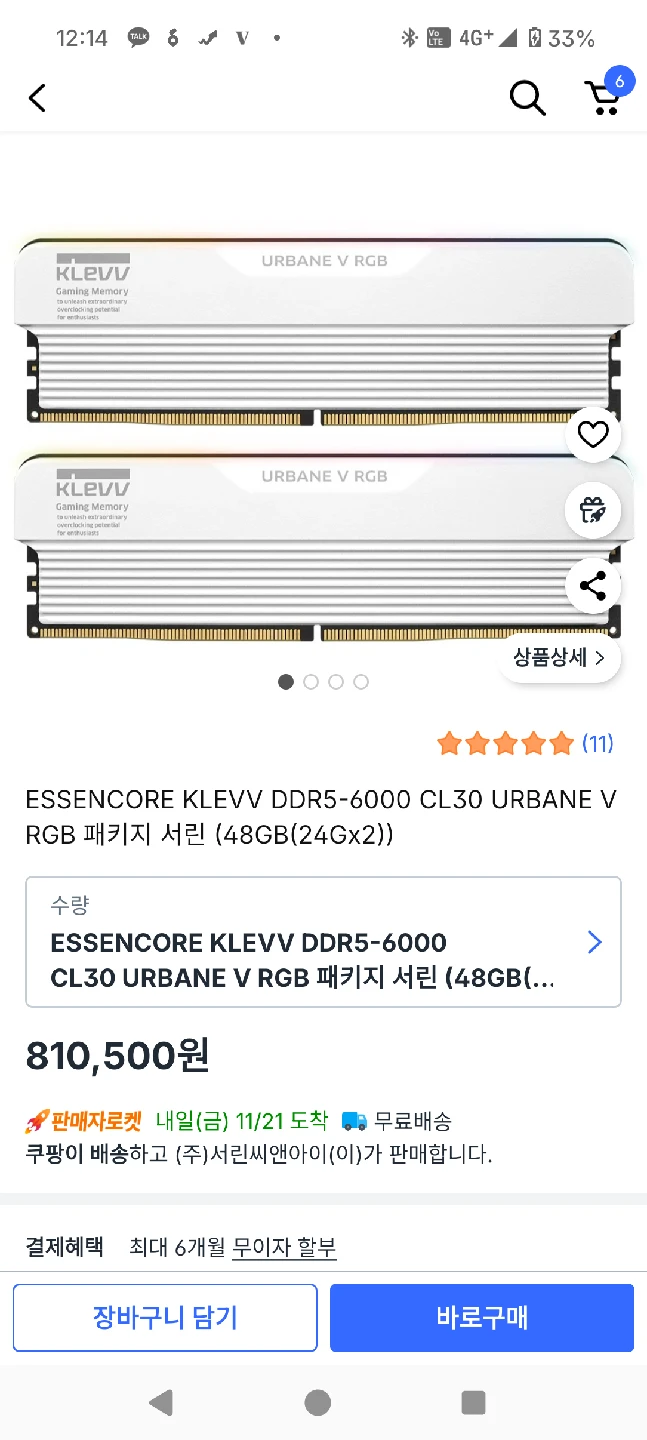Go to the system home screen

318,1402
